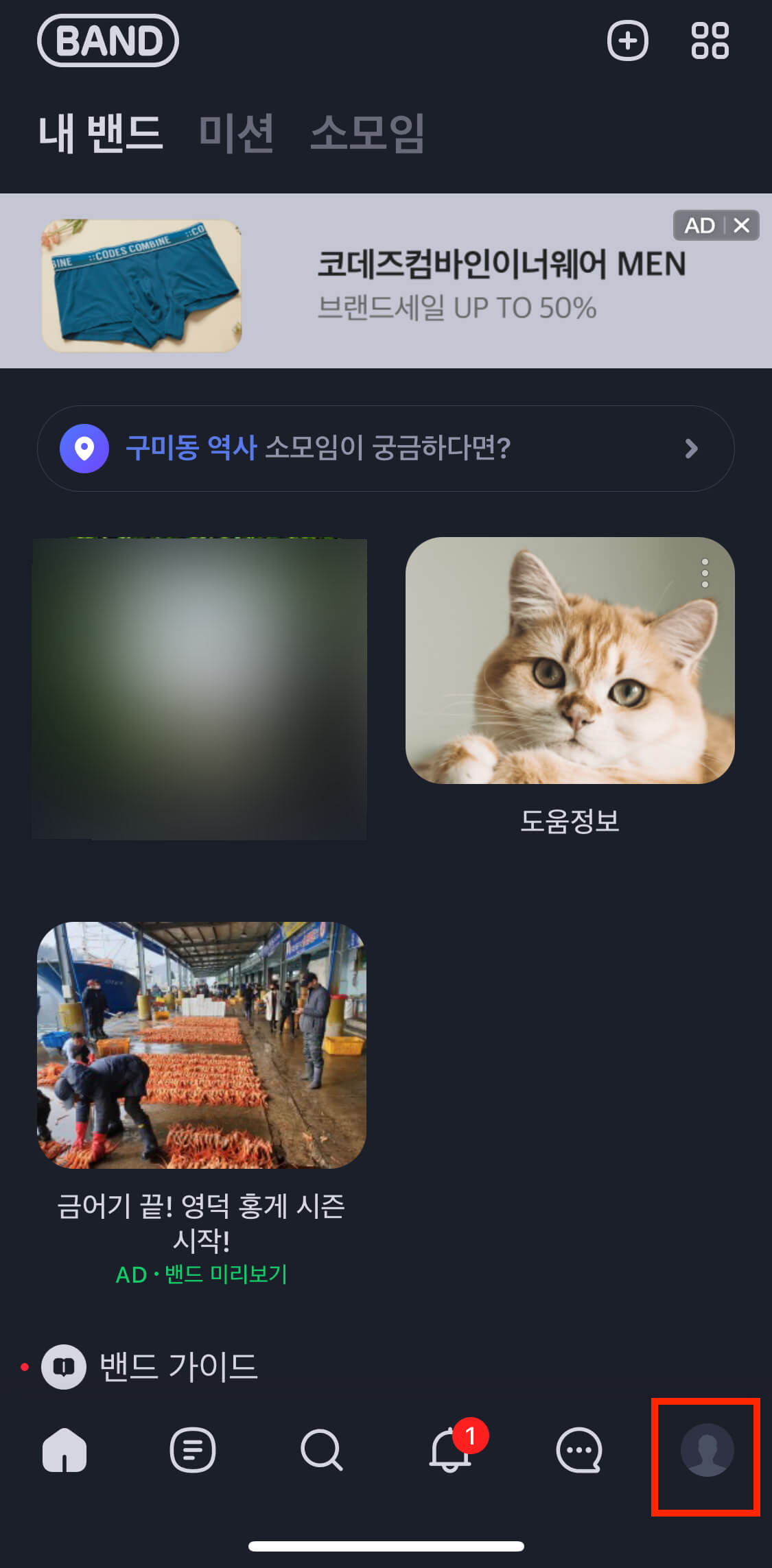Open the three-dot menu on 도움정보 card
Screen dimensions: 772x1568
click(704, 574)
